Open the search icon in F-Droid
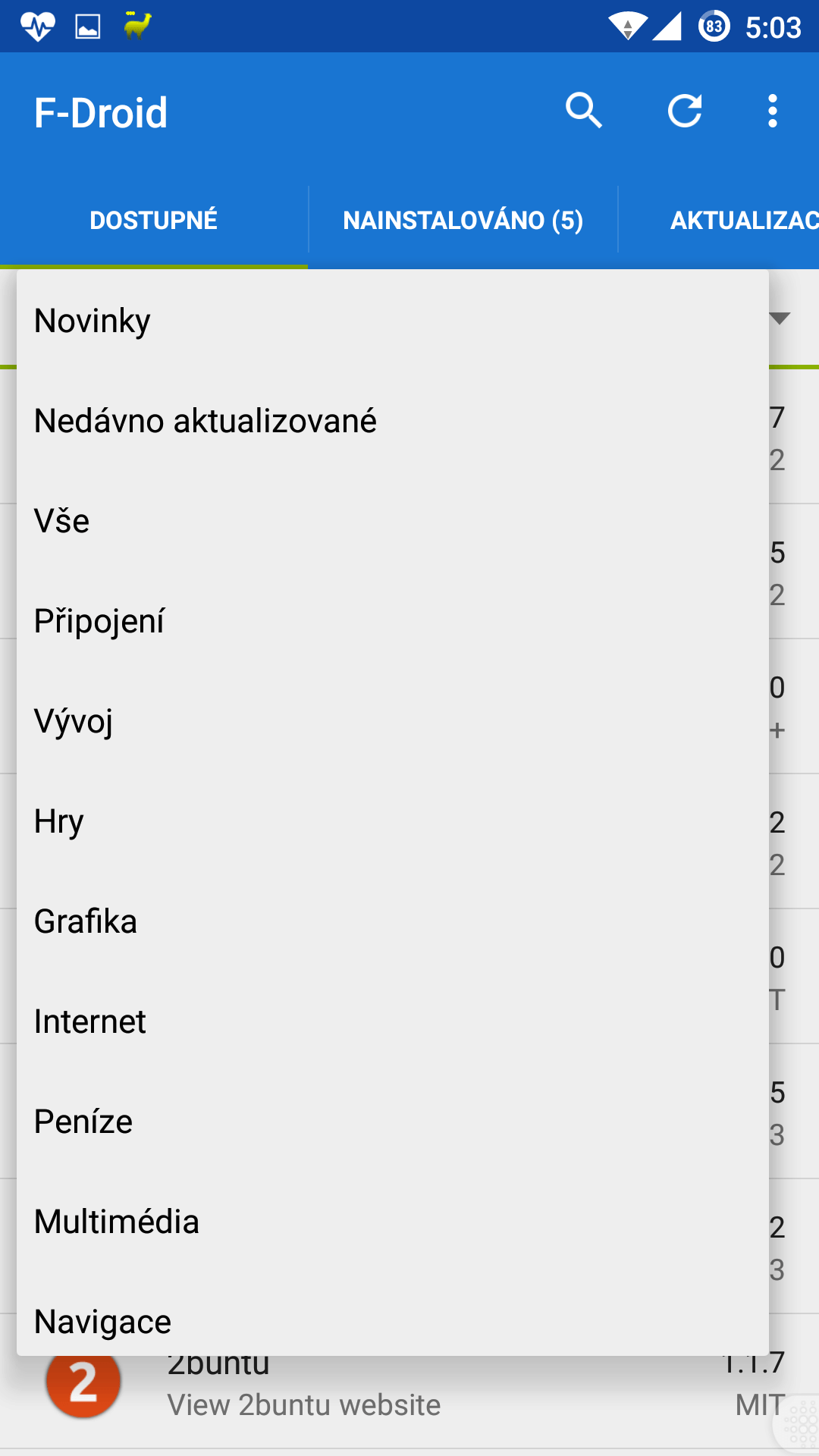 click(584, 111)
